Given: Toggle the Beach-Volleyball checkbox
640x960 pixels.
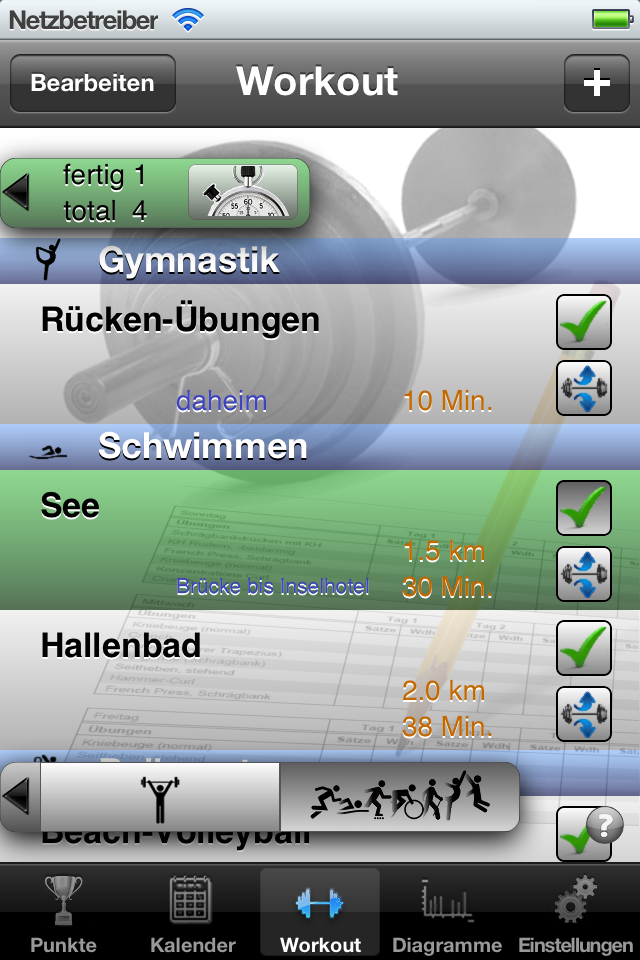Looking at the screenshot, I should tap(583, 835).
